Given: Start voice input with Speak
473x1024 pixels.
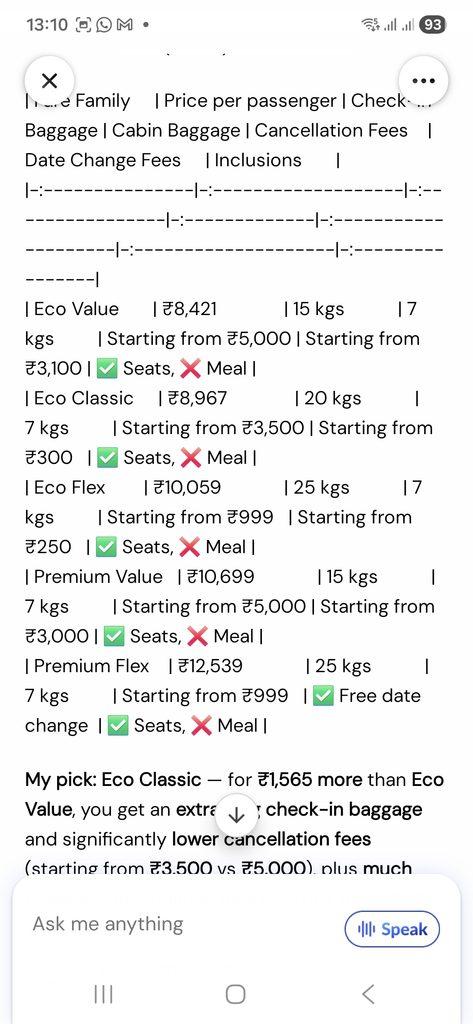Looking at the screenshot, I should pos(392,929).
